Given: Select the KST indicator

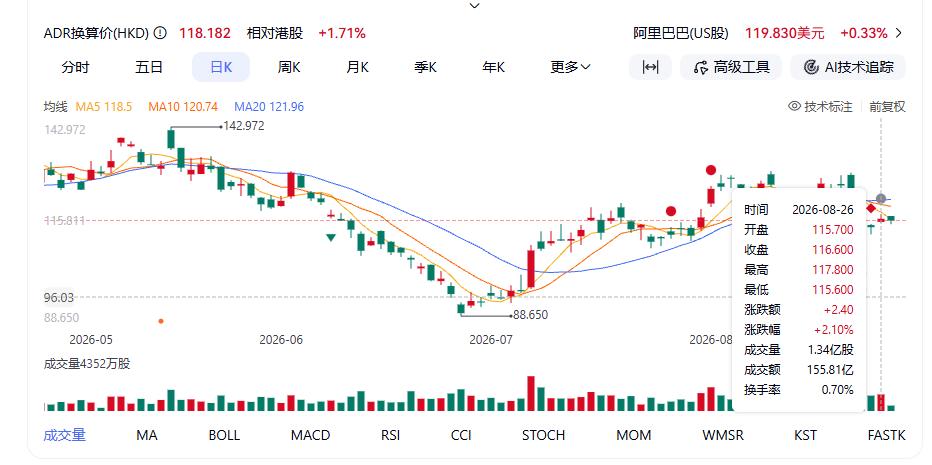Looking at the screenshot, I should point(805,435).
